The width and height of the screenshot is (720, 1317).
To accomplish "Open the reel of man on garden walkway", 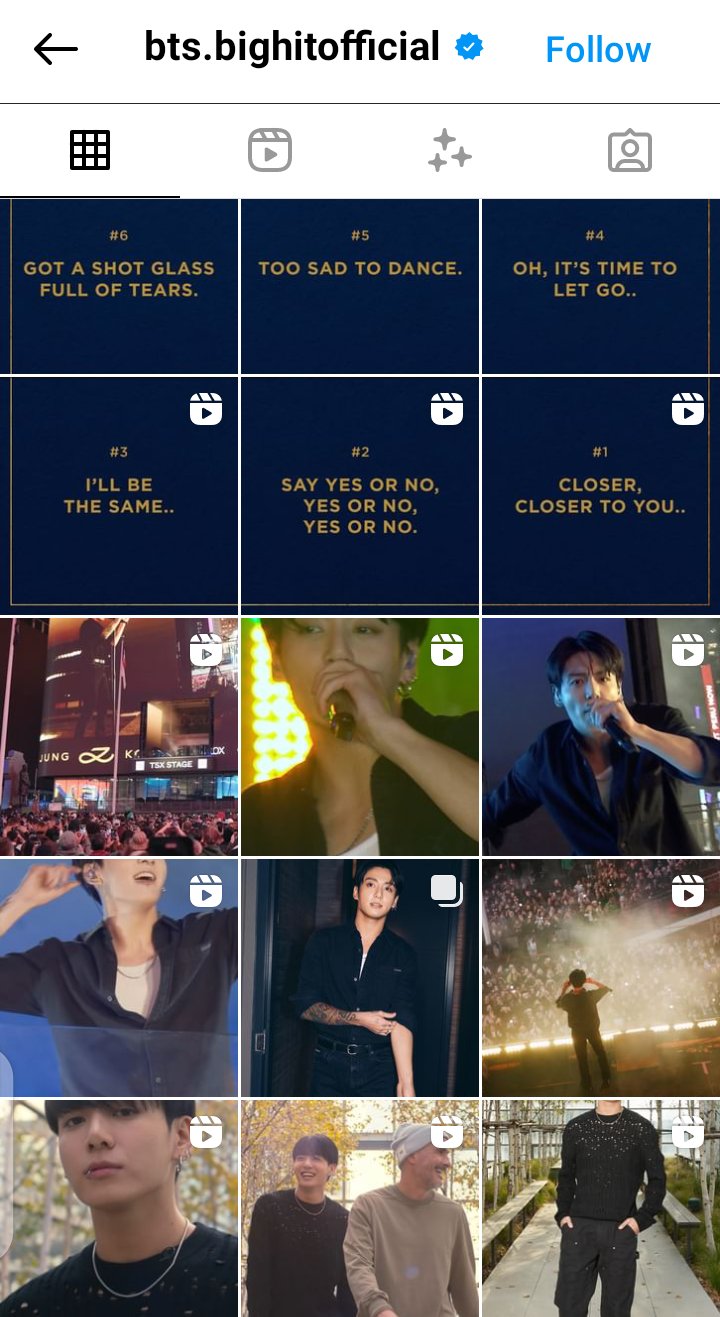I will click(600, 1208).
